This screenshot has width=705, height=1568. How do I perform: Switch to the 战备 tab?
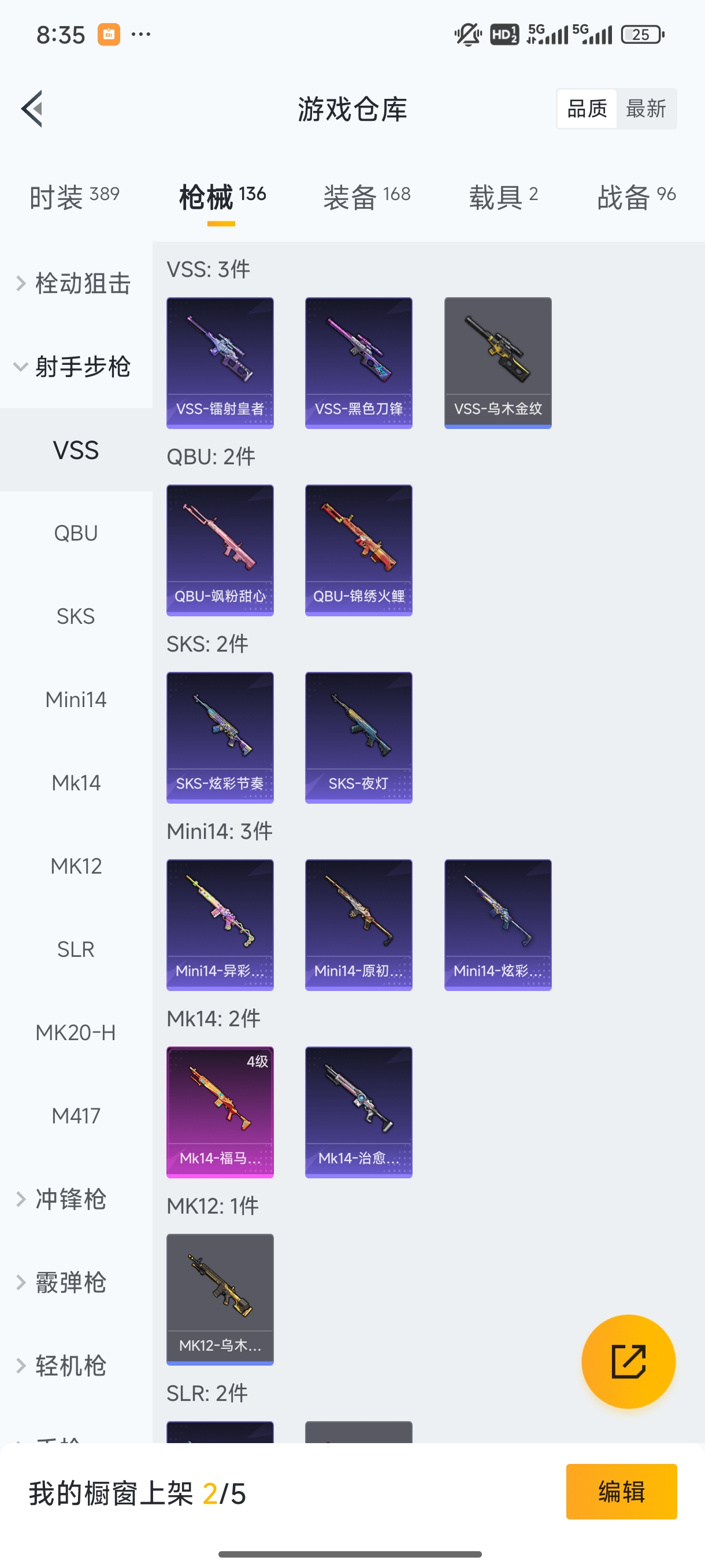[x=636, y=197]
